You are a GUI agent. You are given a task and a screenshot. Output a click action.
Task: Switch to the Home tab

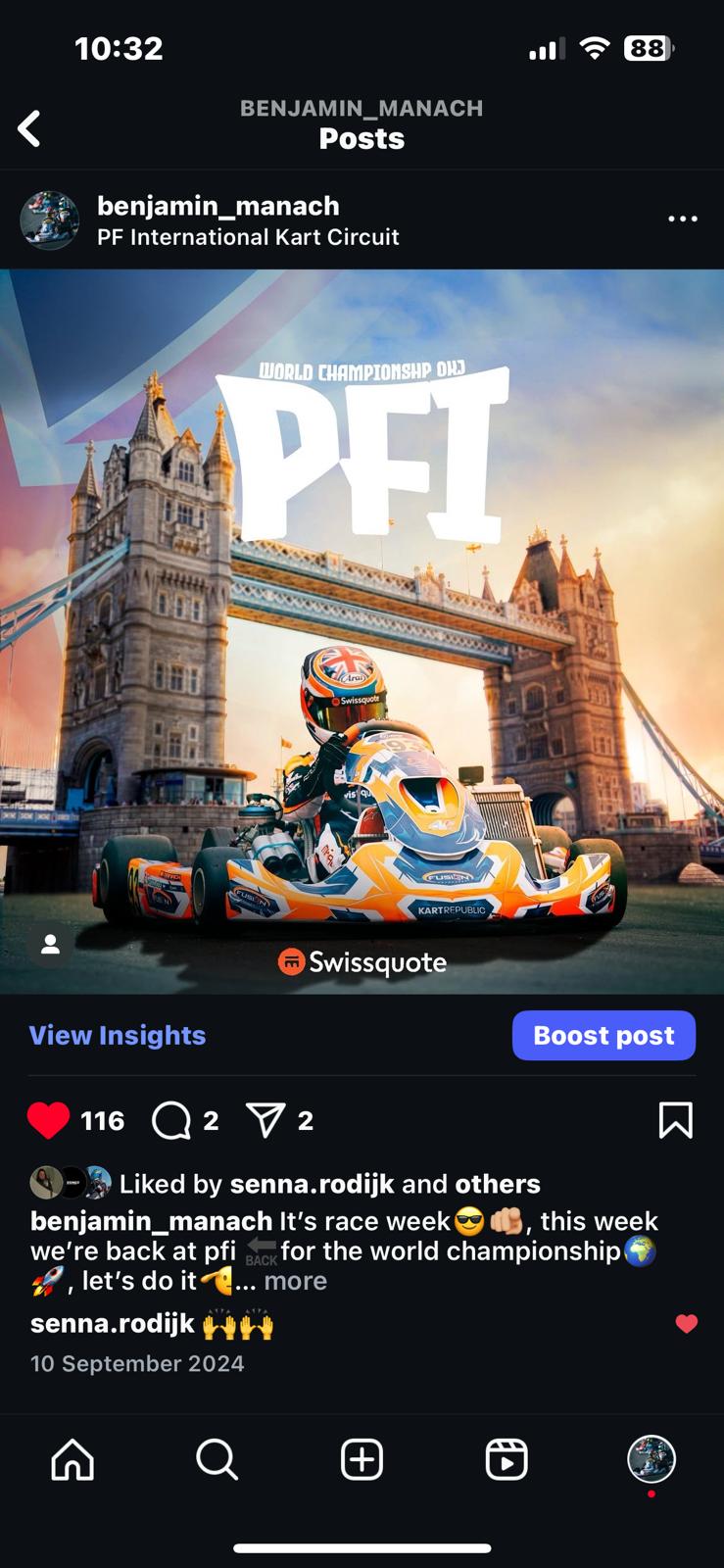tap(72, 1459)
